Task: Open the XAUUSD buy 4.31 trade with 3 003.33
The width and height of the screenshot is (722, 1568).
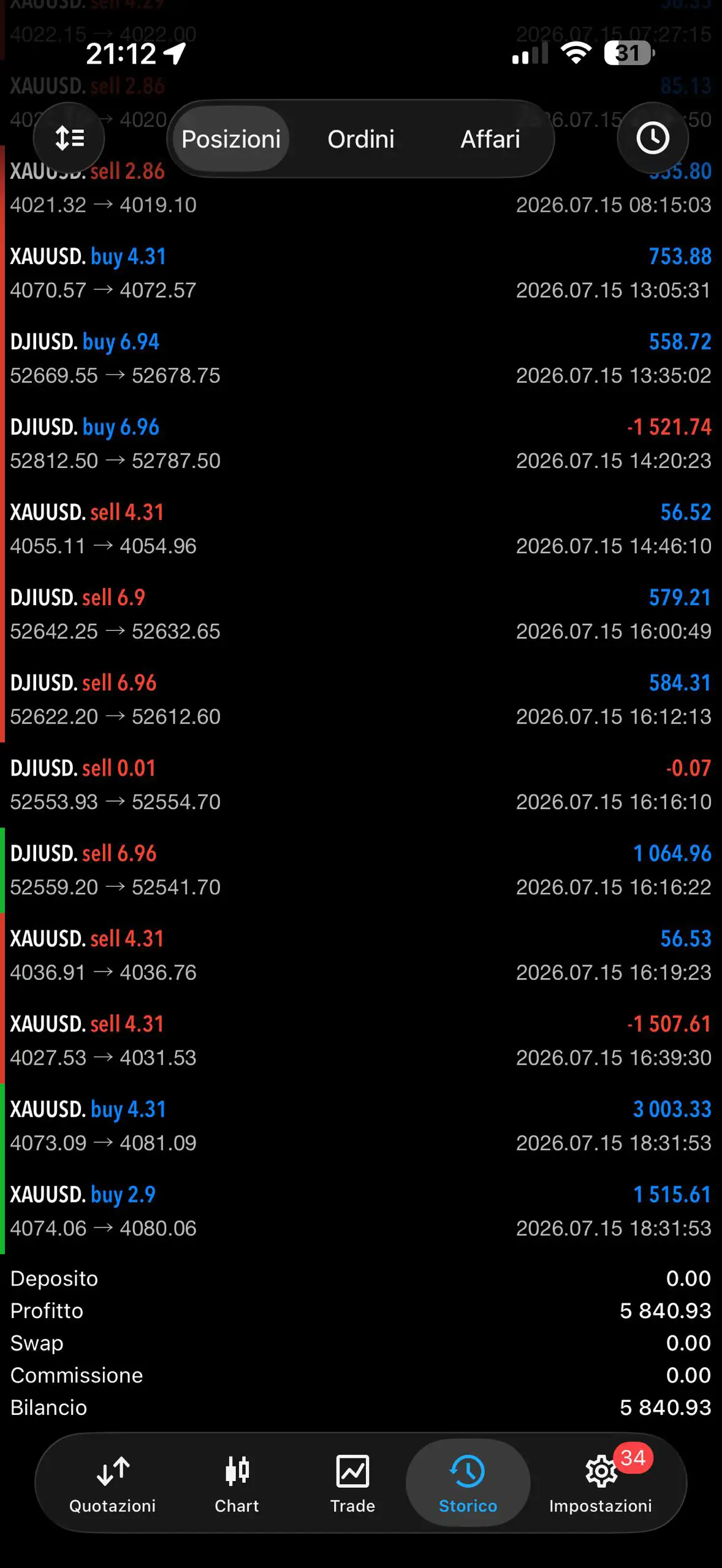Action: coord(361,1125)
